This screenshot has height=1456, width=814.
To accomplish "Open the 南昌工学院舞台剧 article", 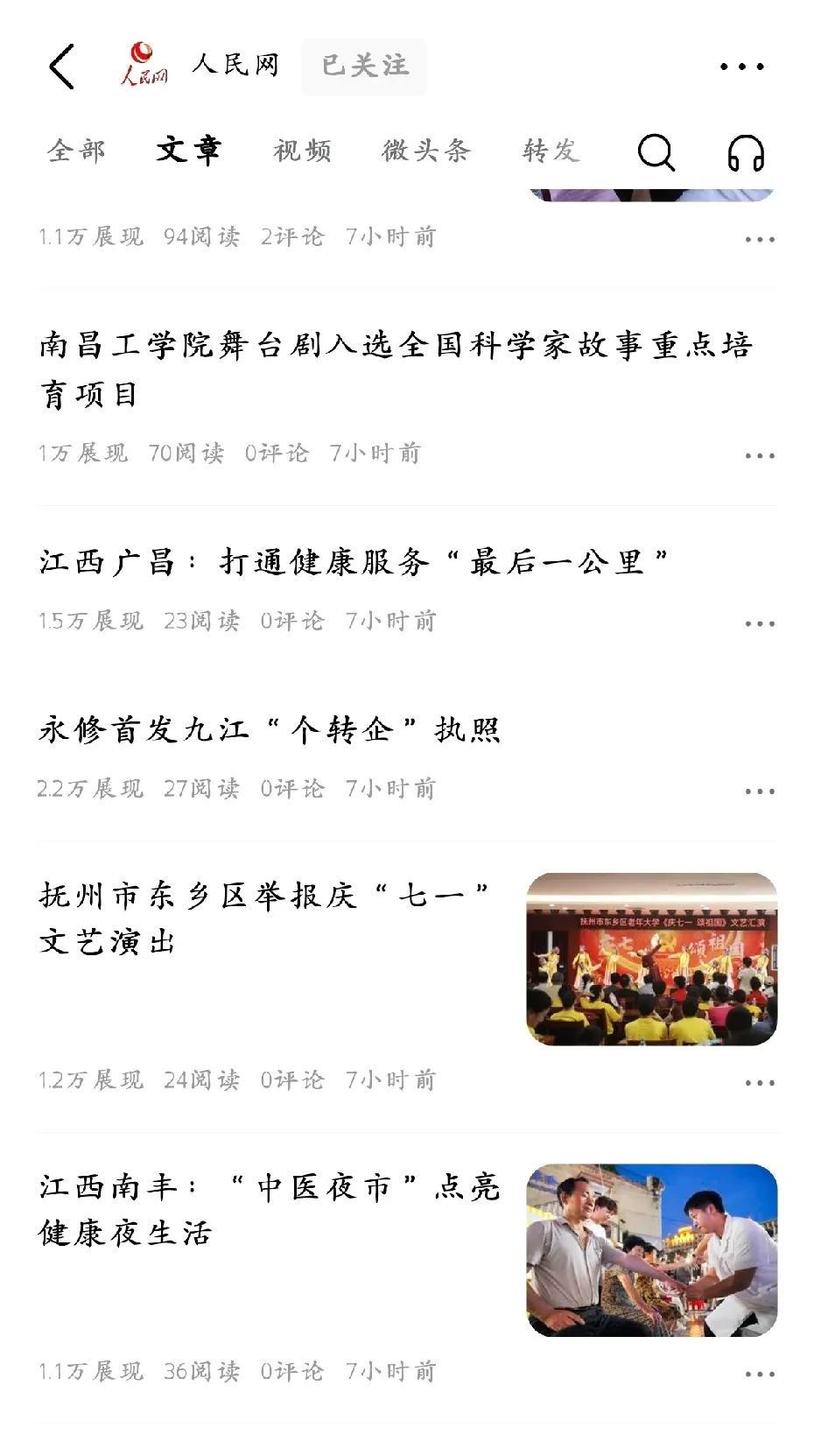I will click(396, 369).
